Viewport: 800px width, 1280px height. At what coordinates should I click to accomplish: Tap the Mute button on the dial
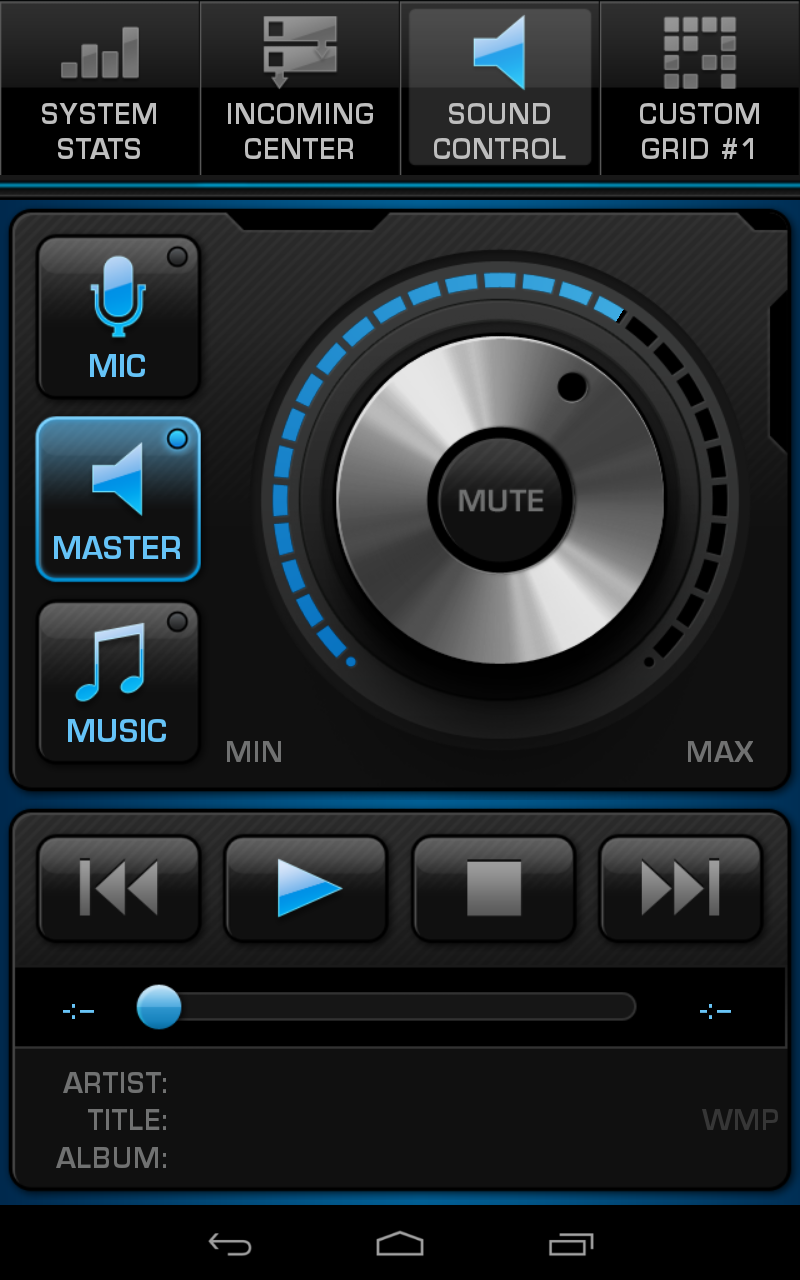pos(500,500)
